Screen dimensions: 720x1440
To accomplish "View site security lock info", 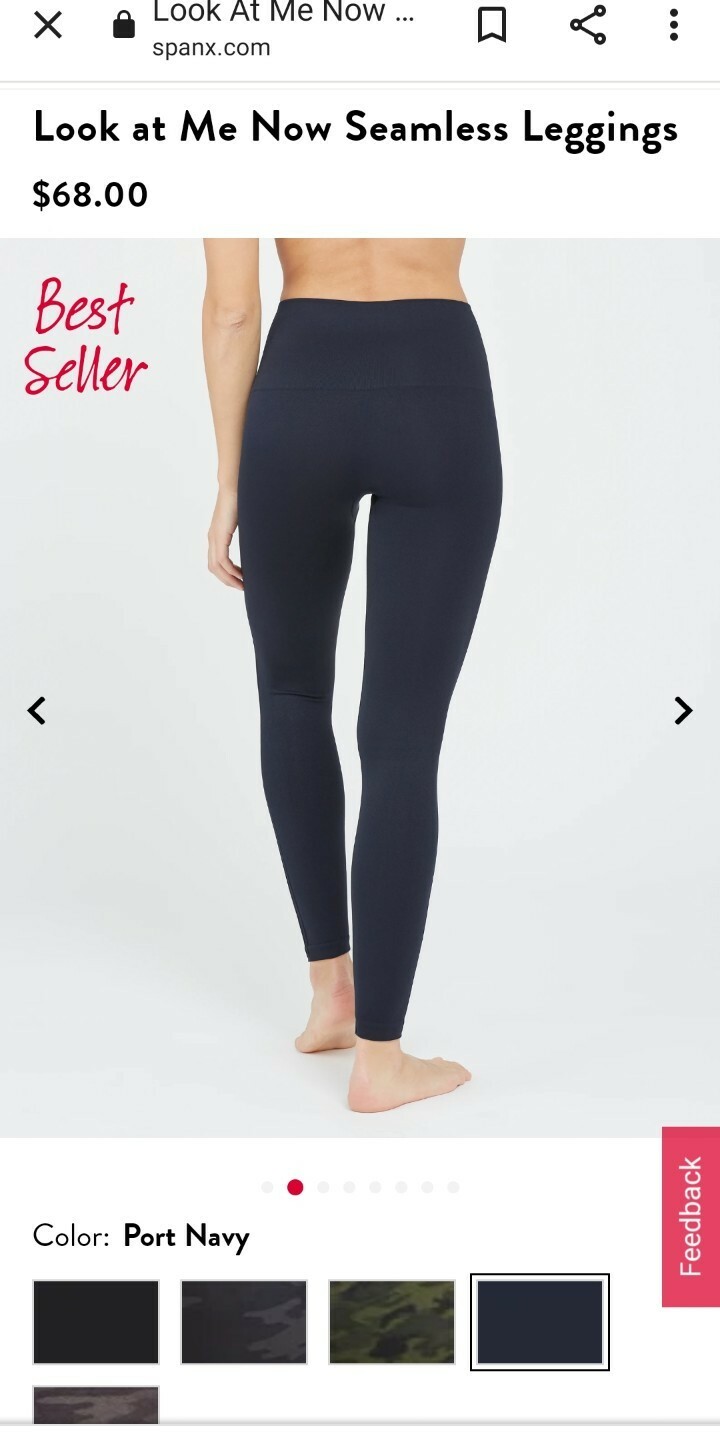I will click(x=124, y=25).
